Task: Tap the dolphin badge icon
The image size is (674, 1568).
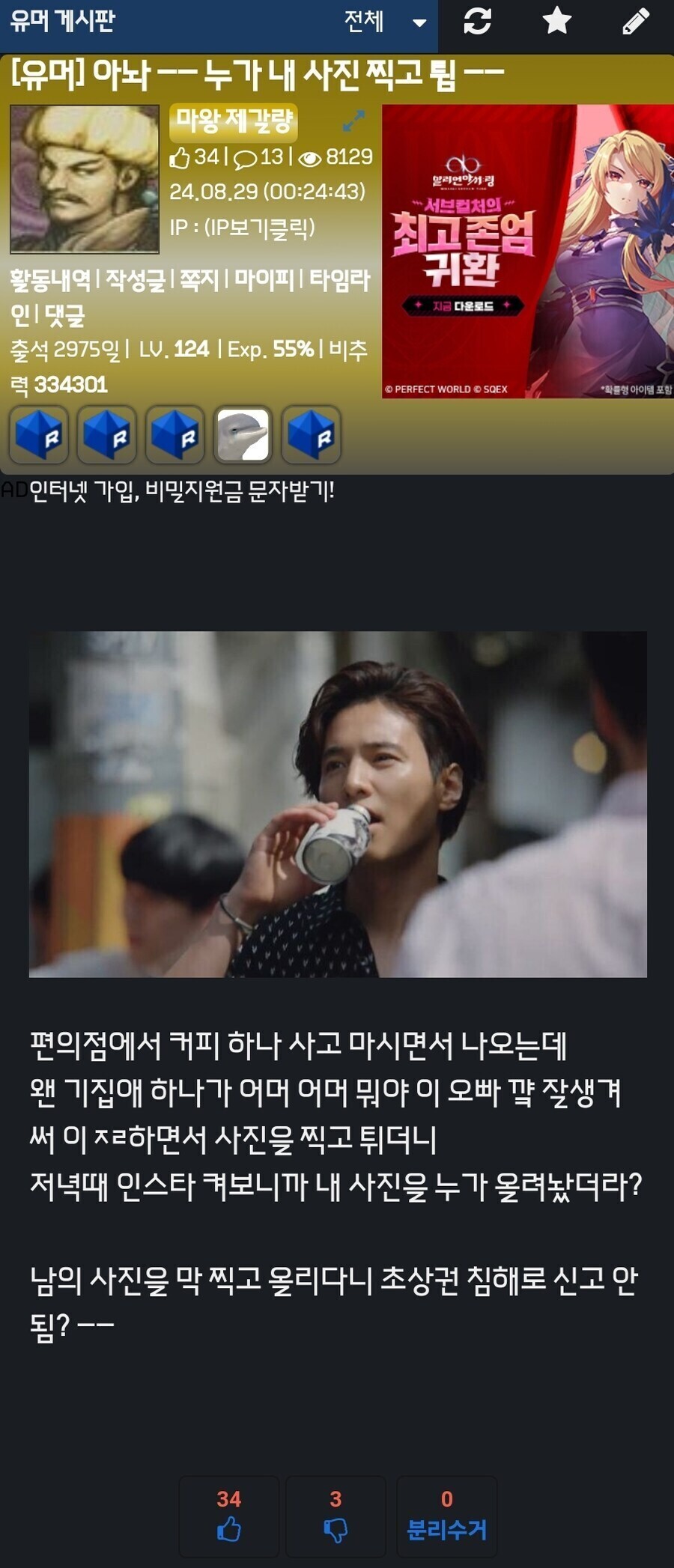Action: click(243, 434)
